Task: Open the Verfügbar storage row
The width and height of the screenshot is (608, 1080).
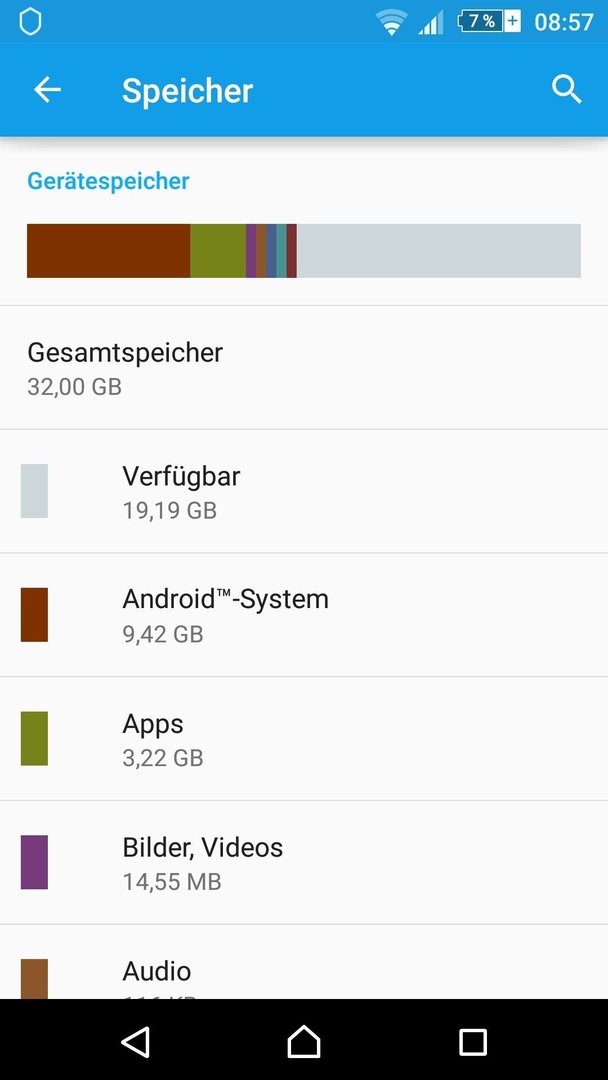Action: pyautogui.click(x=304, y=491)
